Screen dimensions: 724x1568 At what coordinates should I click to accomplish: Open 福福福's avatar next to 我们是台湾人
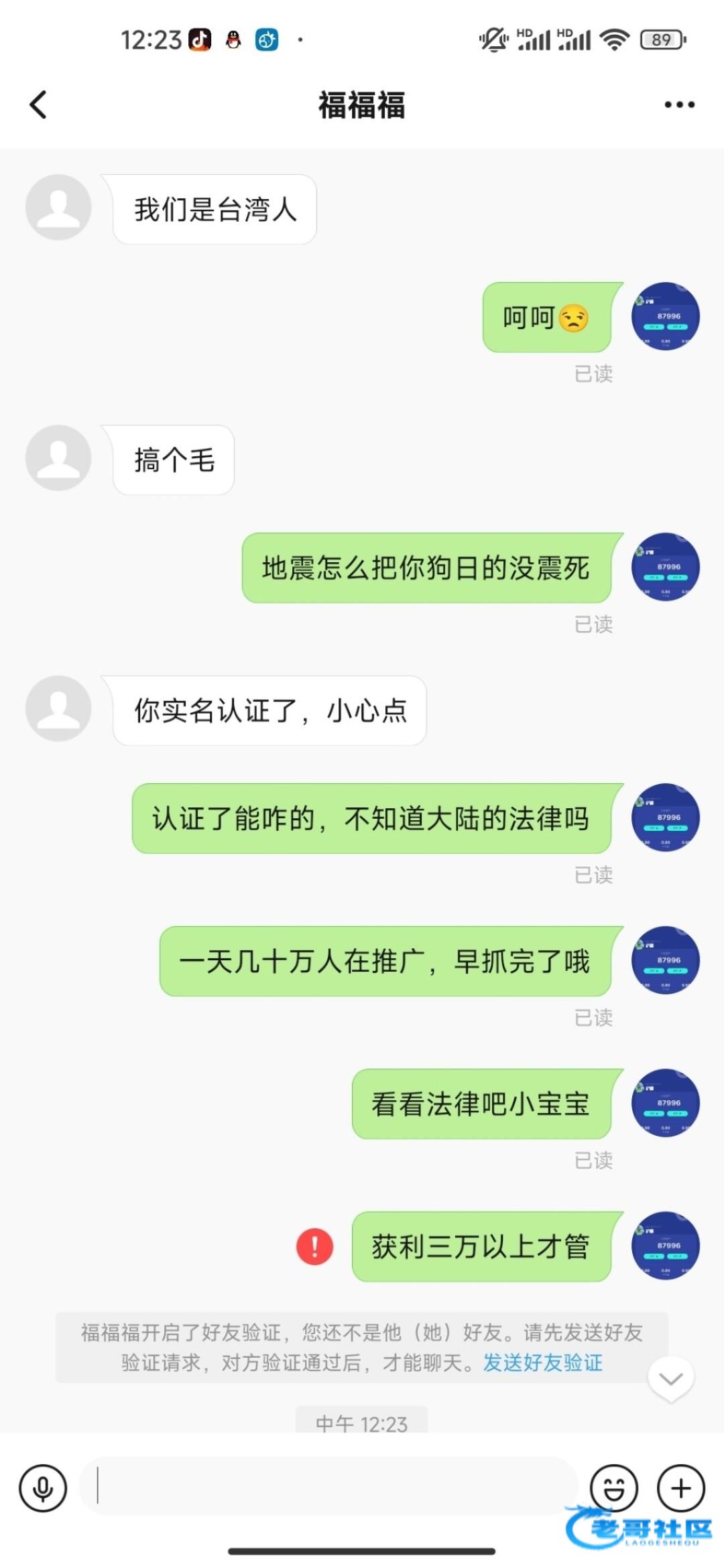pyautogui.click(x=58, y=208)
